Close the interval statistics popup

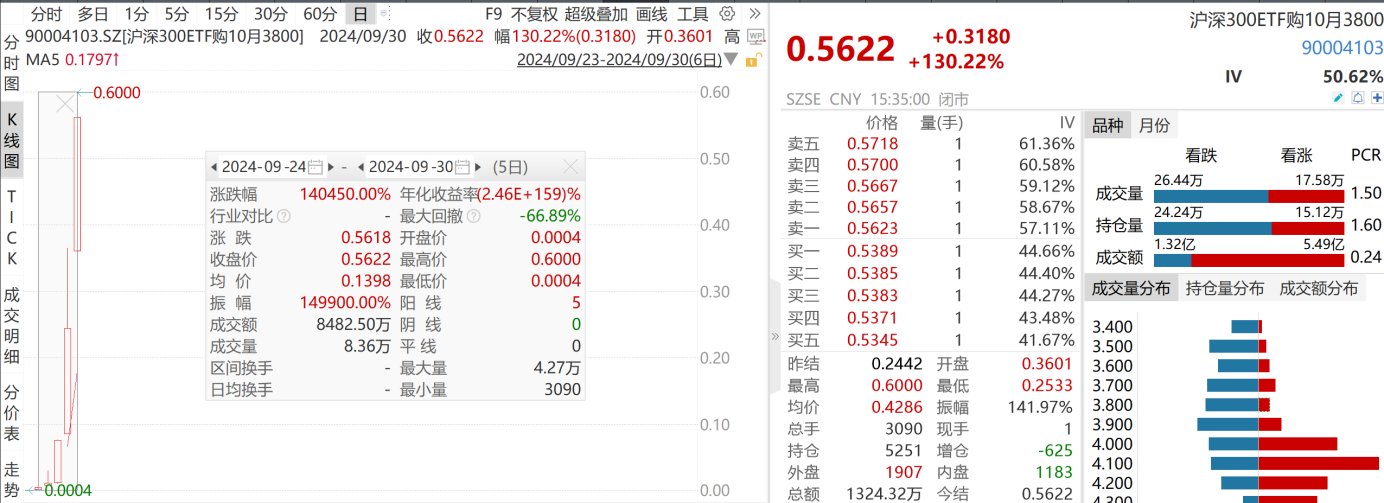pyautogui.click(x=571, y=167)
